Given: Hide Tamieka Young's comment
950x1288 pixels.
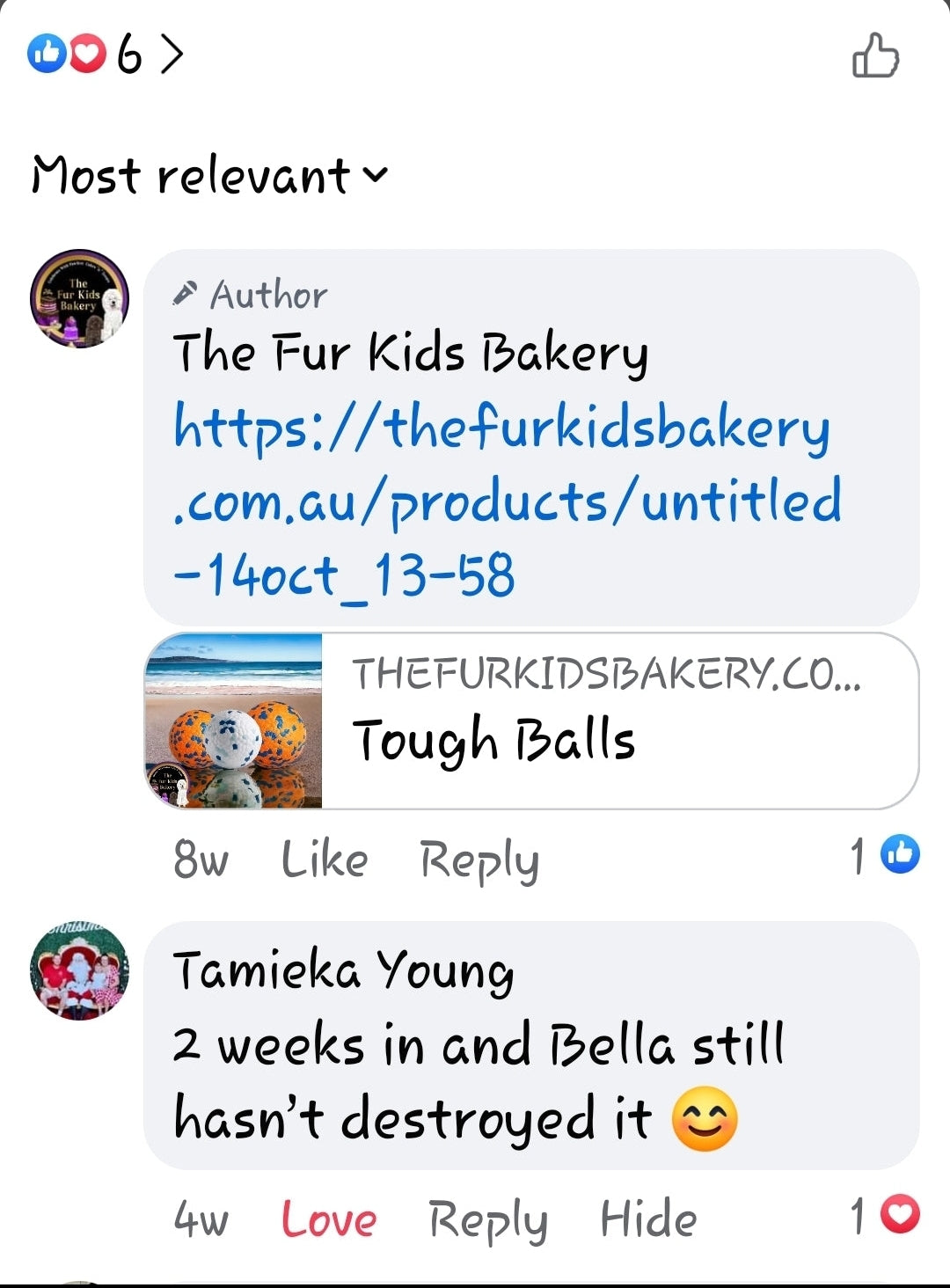Looking at the screenshot, I should tap(648, 1219).
